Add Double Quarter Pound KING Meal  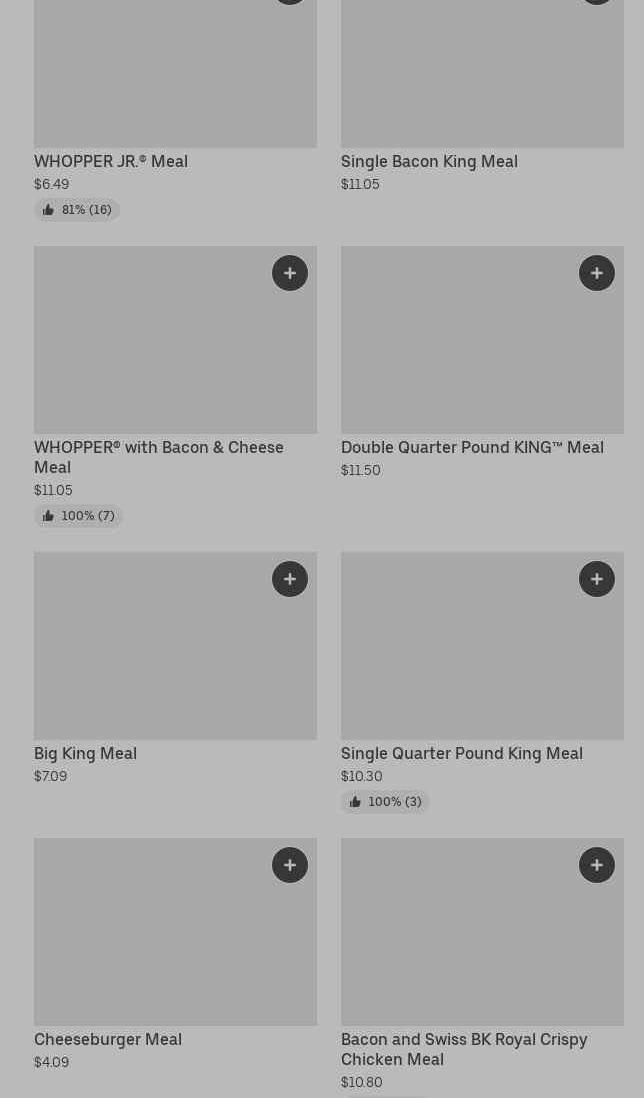click(x=597, y=273)
